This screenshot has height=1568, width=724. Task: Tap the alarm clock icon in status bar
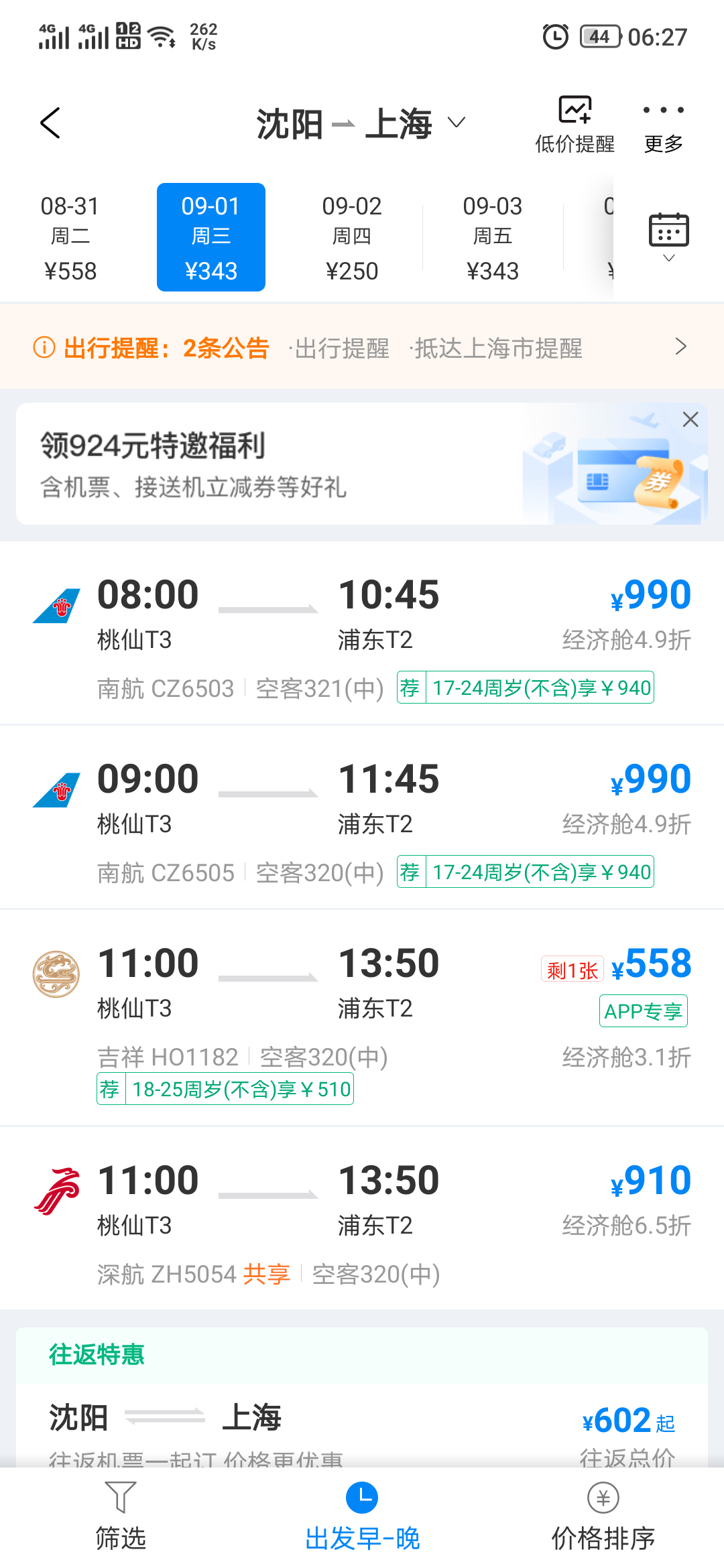click(x=555, y=36)
